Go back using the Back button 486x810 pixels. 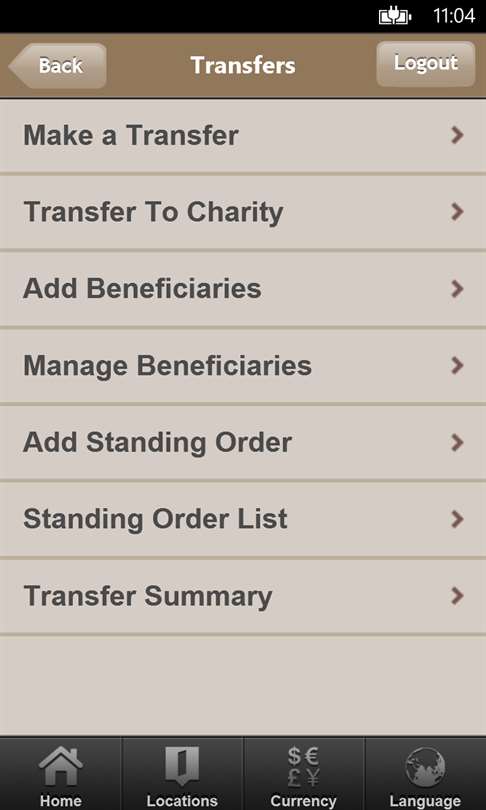(x=58, y=66)
